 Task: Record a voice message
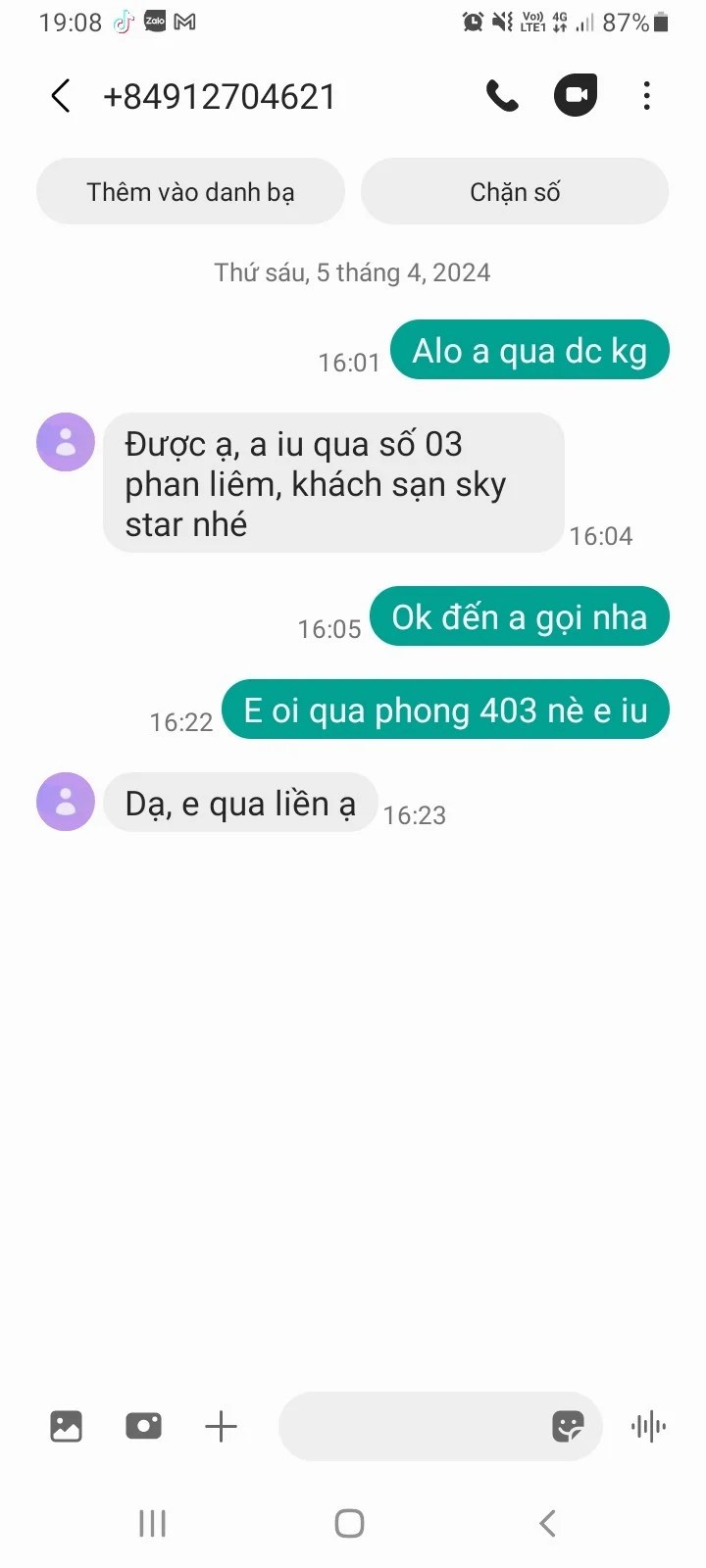click(648, 1426)
